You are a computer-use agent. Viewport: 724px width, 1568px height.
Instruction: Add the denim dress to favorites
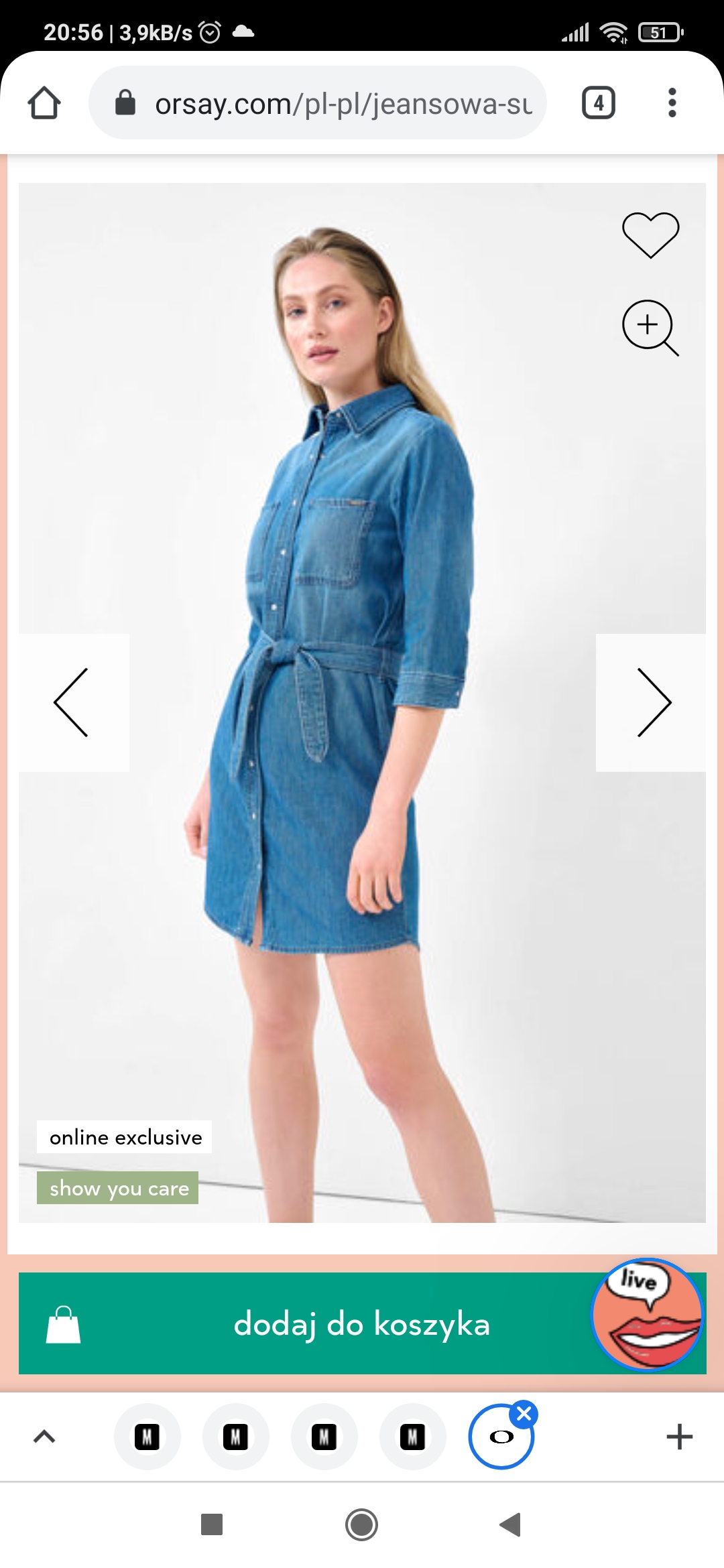650,235
